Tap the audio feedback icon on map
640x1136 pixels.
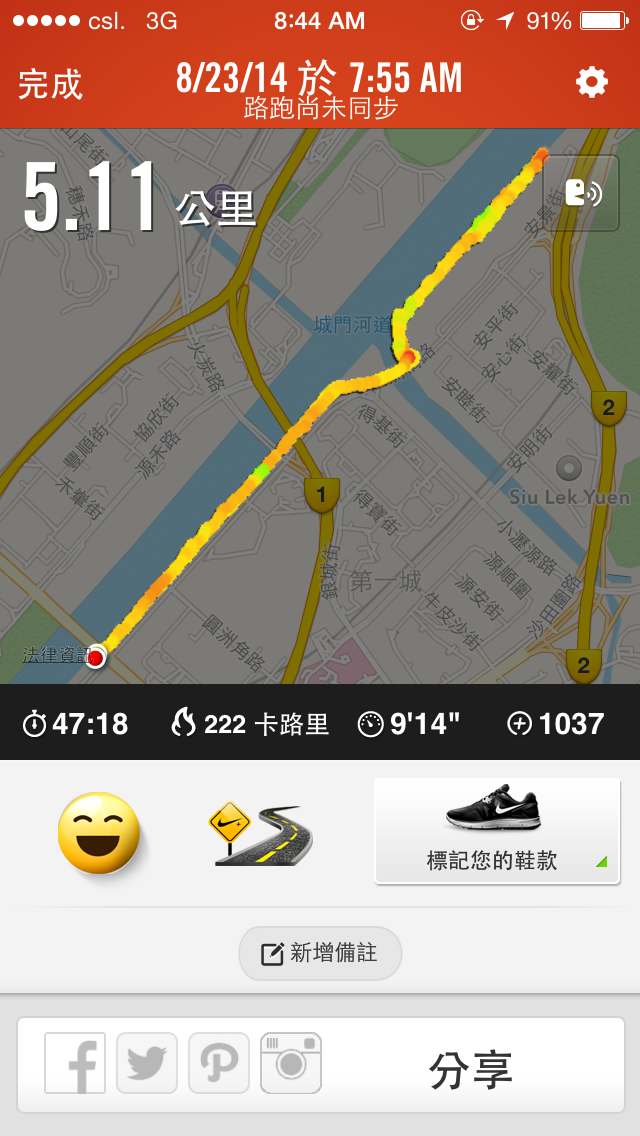pos(581,193)
